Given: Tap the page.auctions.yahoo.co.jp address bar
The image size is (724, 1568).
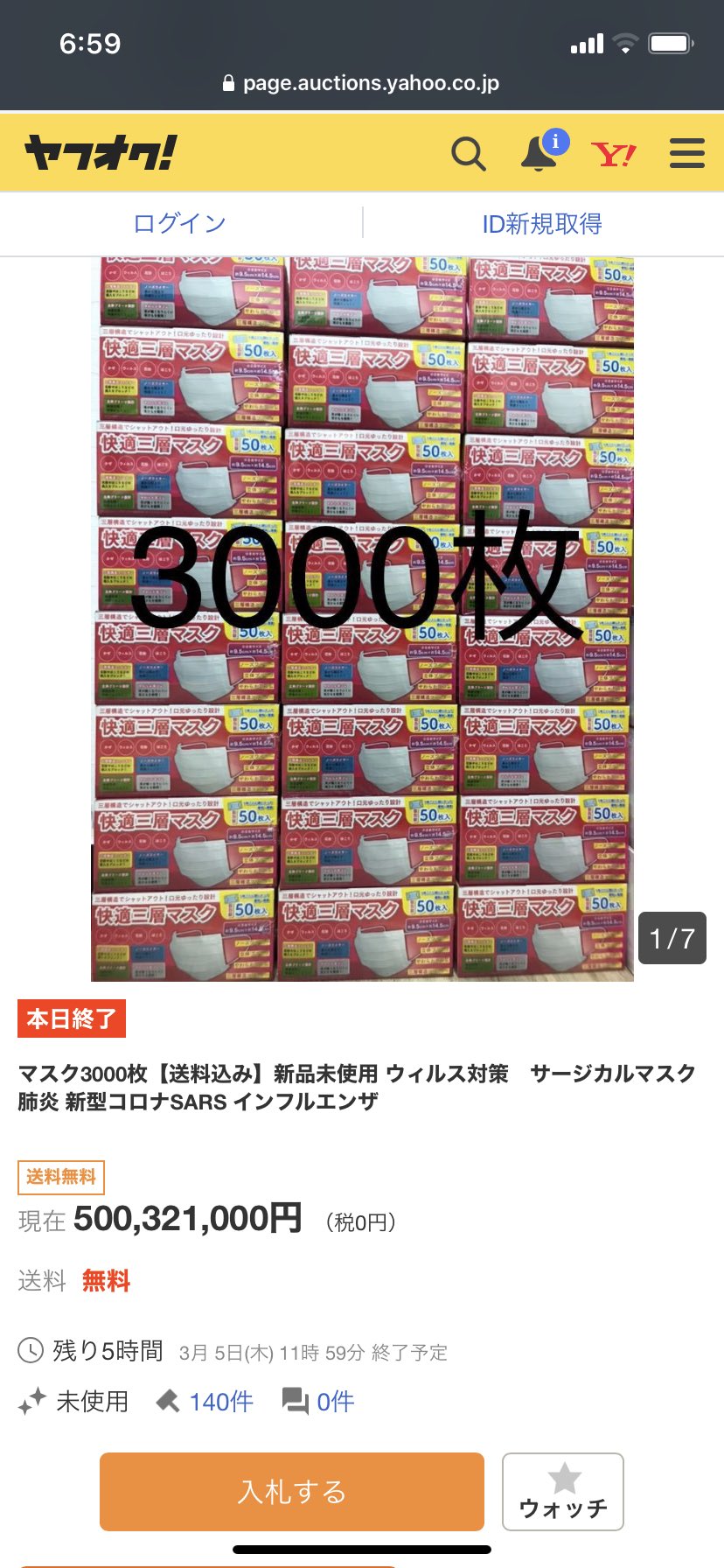Looking at the screenshot, I should pyautogui.click(x=362, y=83).
